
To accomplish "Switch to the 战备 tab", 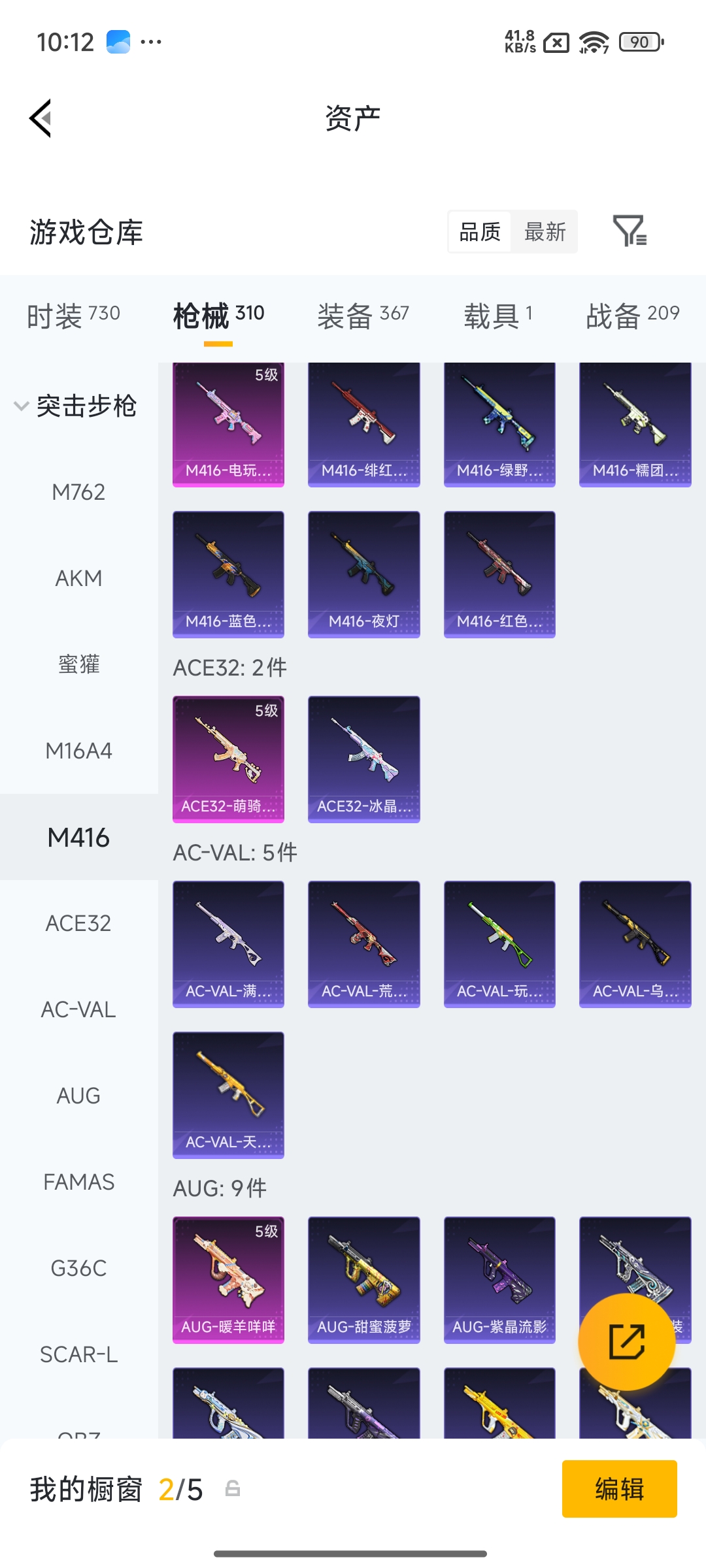I will (x=633, y=316).
